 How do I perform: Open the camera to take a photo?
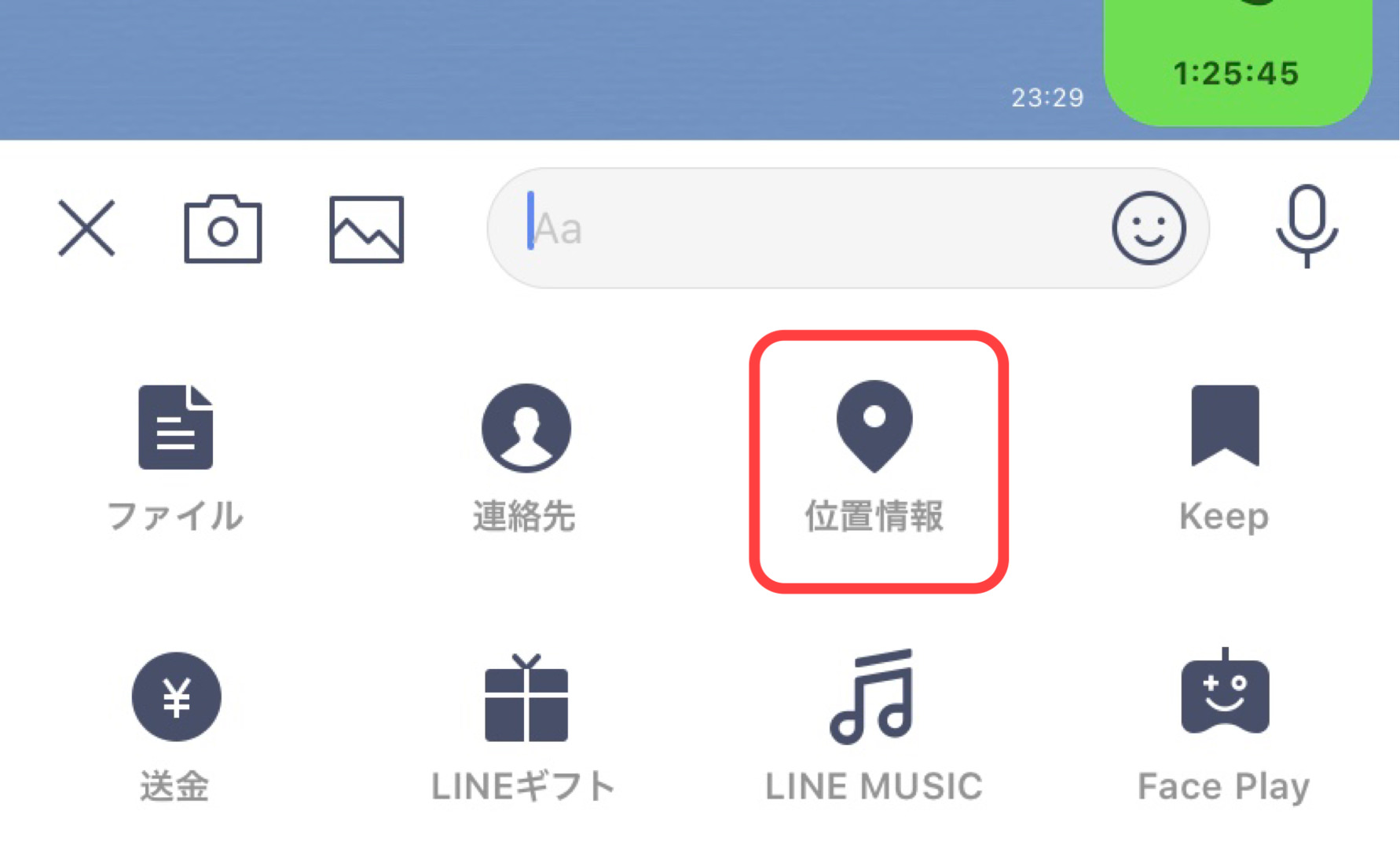pos(222,228)
